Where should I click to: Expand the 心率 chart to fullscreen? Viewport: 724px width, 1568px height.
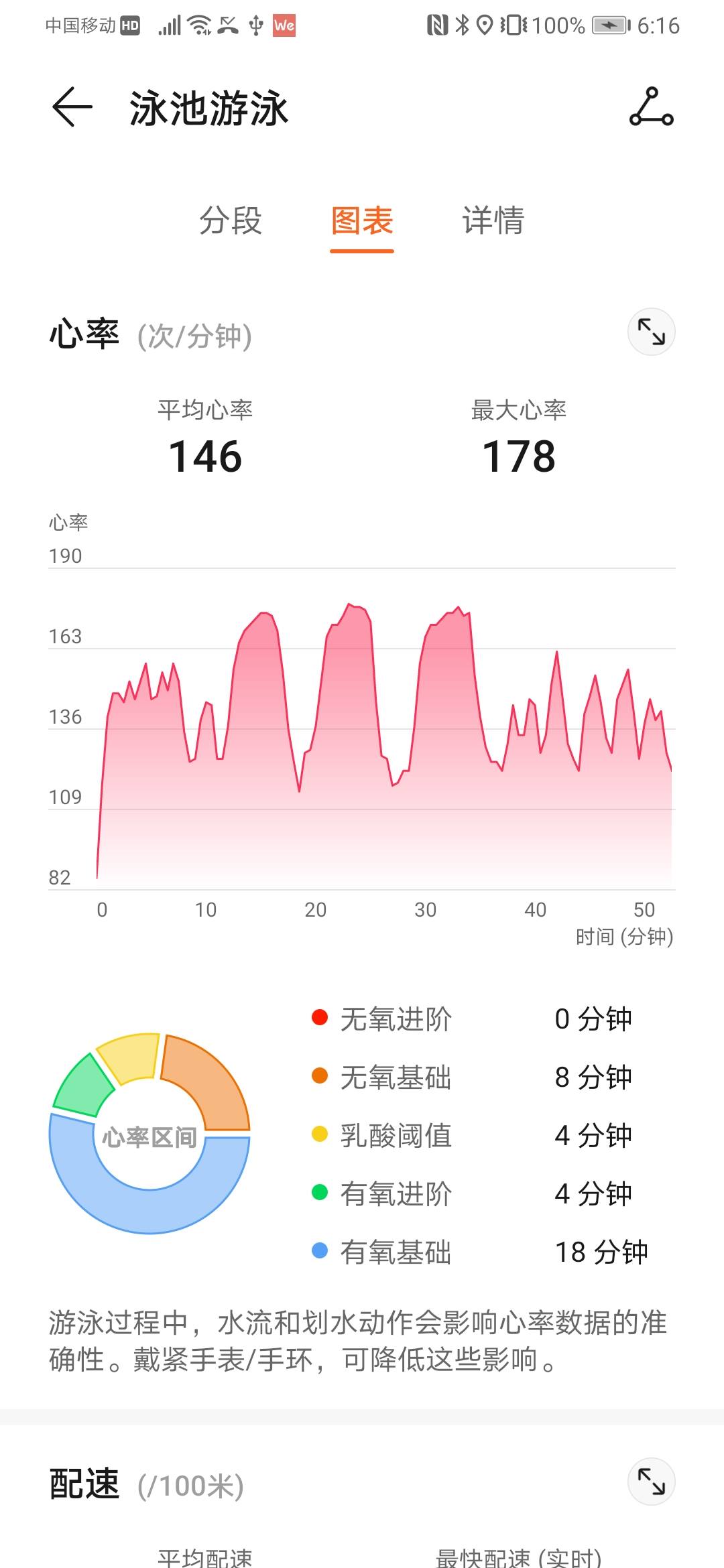651,332
